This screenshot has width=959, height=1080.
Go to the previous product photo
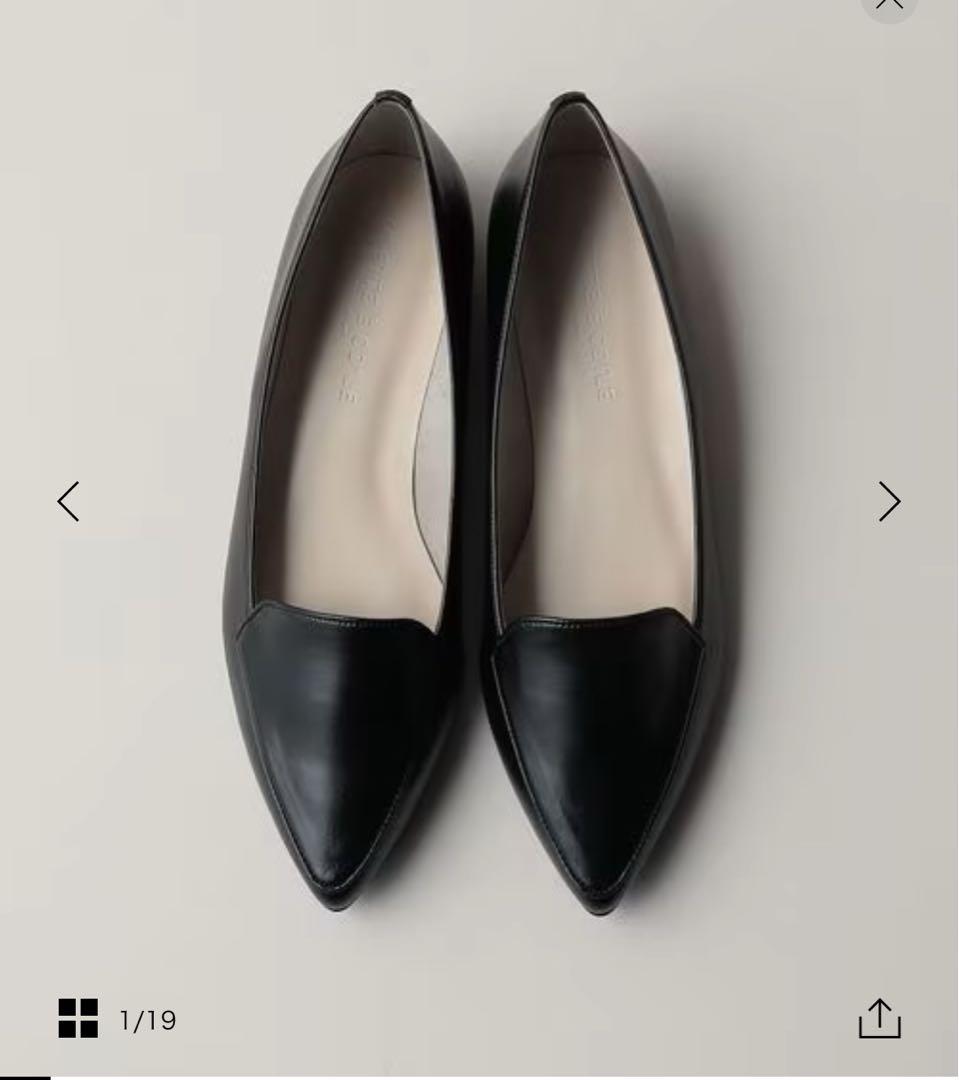[68, 501]
